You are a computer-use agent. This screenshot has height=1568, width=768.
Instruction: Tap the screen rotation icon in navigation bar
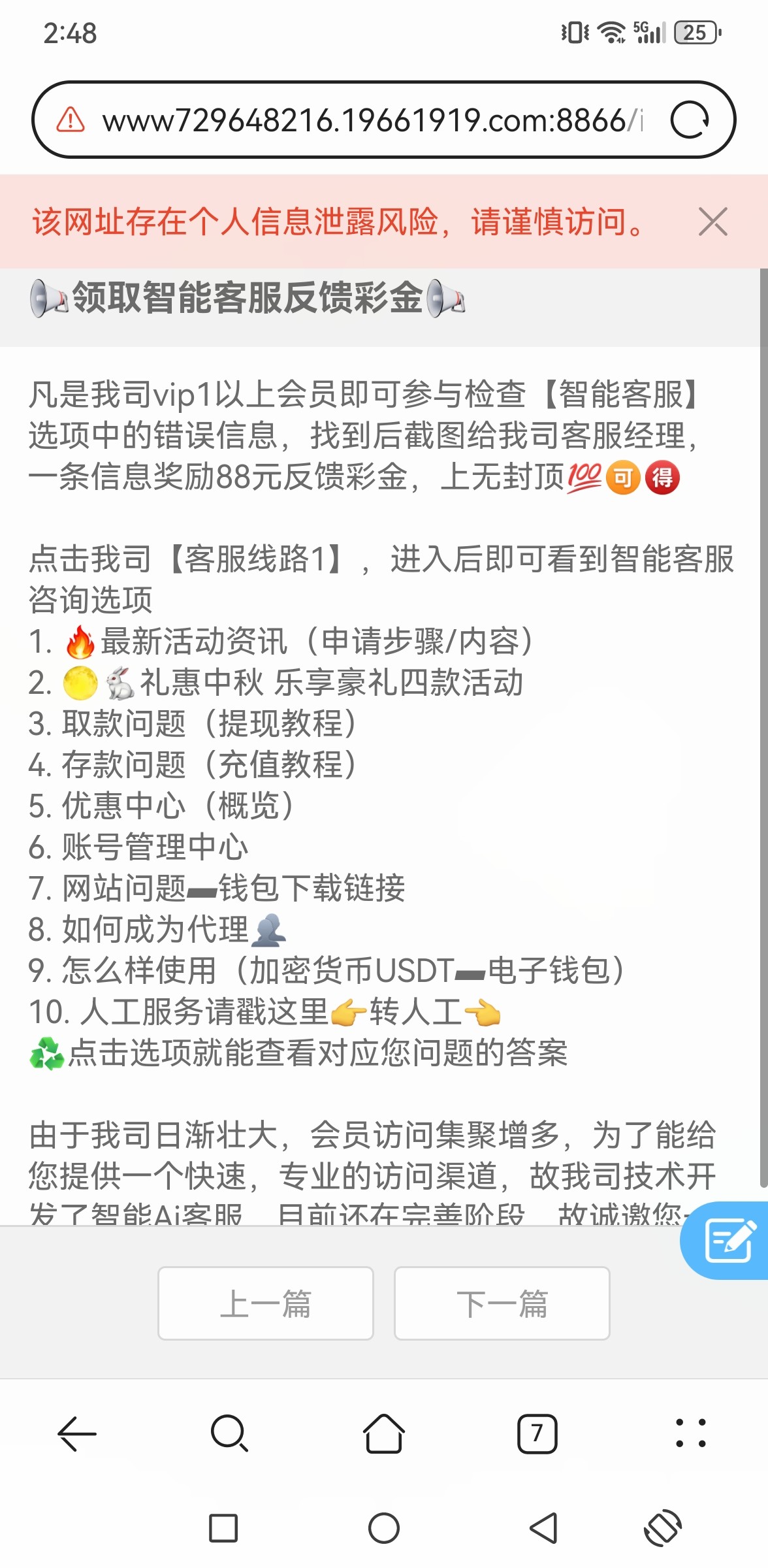coord(663,1528)
